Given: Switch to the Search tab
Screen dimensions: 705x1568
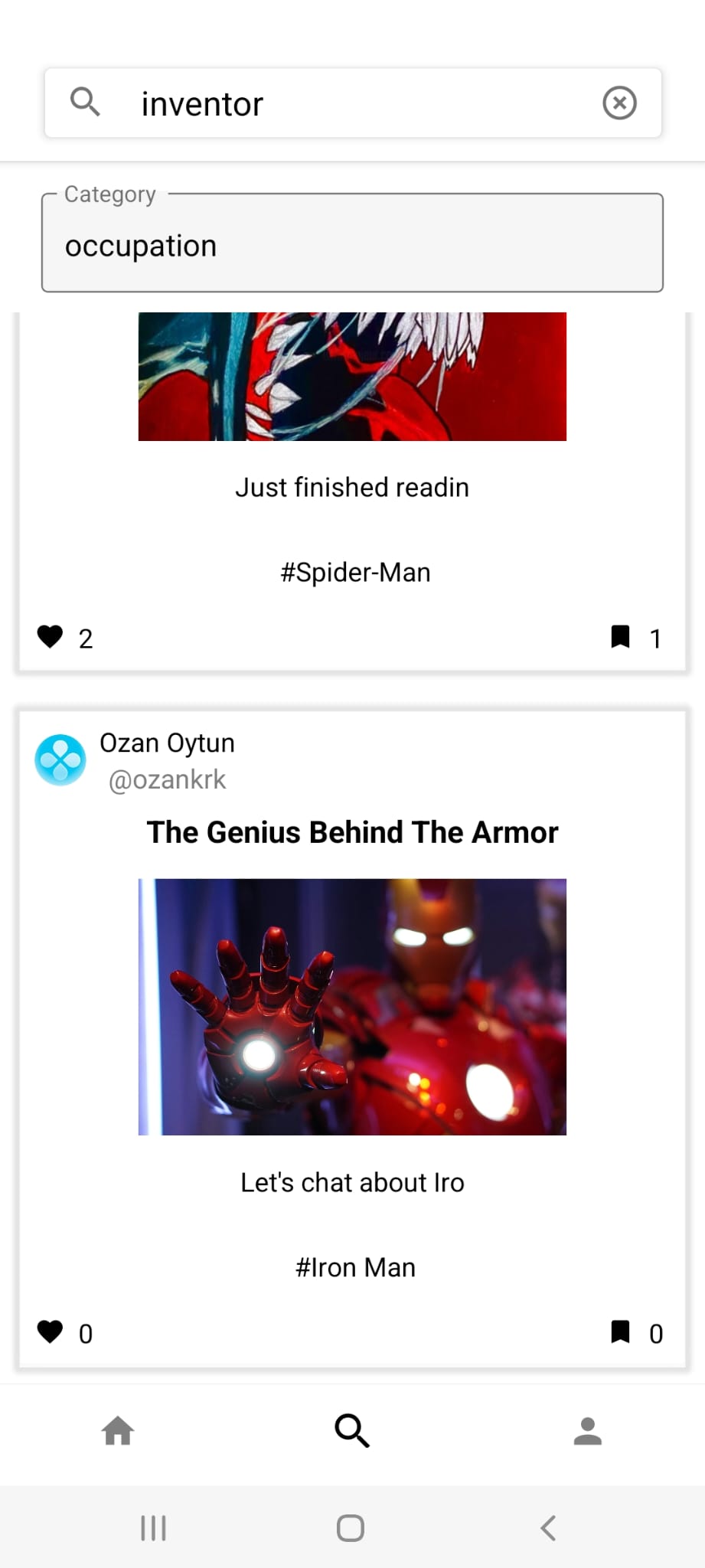Looking at the screenshot, I should coord(352,1430).
